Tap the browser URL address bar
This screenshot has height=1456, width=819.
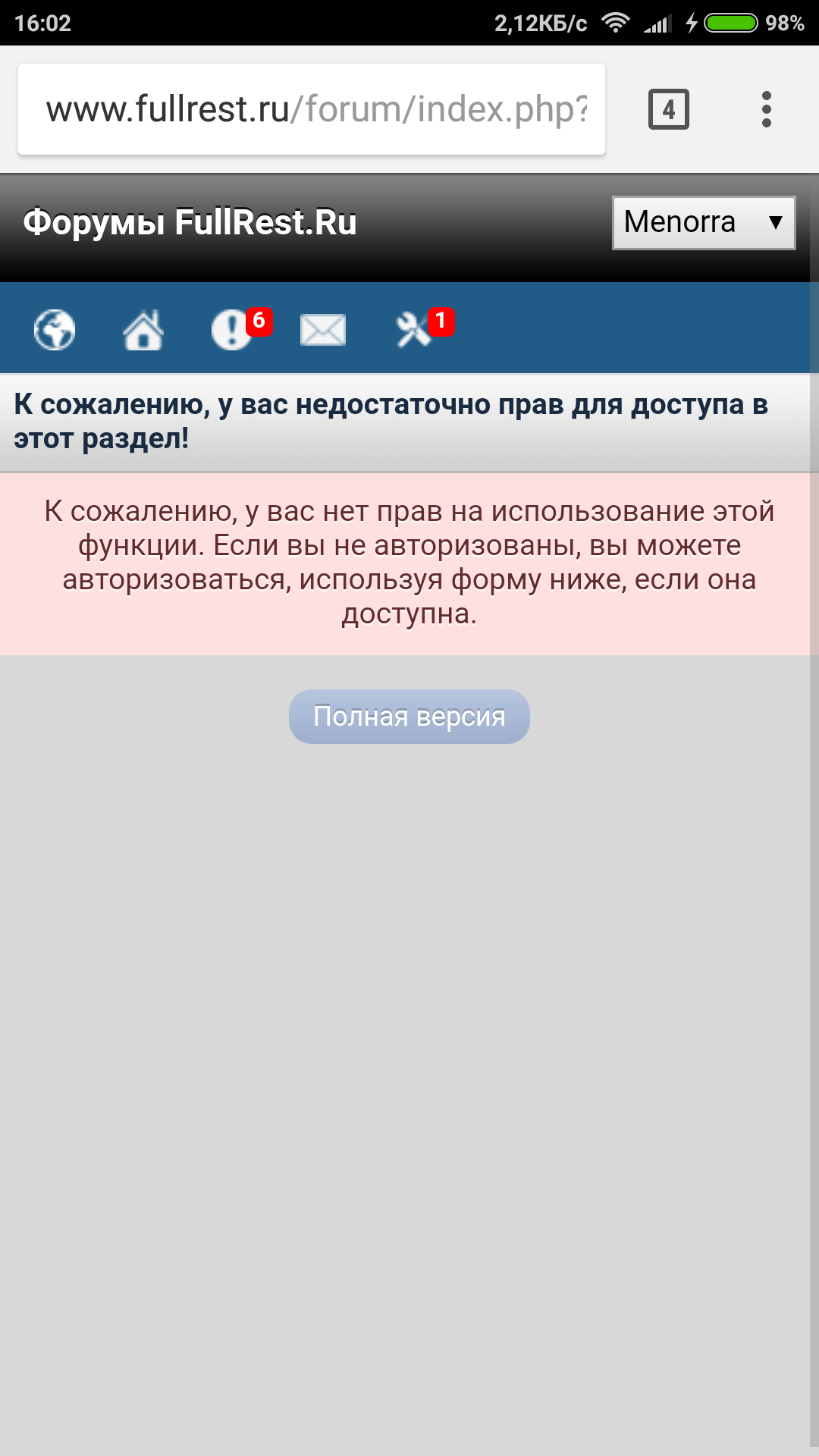click(x=311, y=109)
